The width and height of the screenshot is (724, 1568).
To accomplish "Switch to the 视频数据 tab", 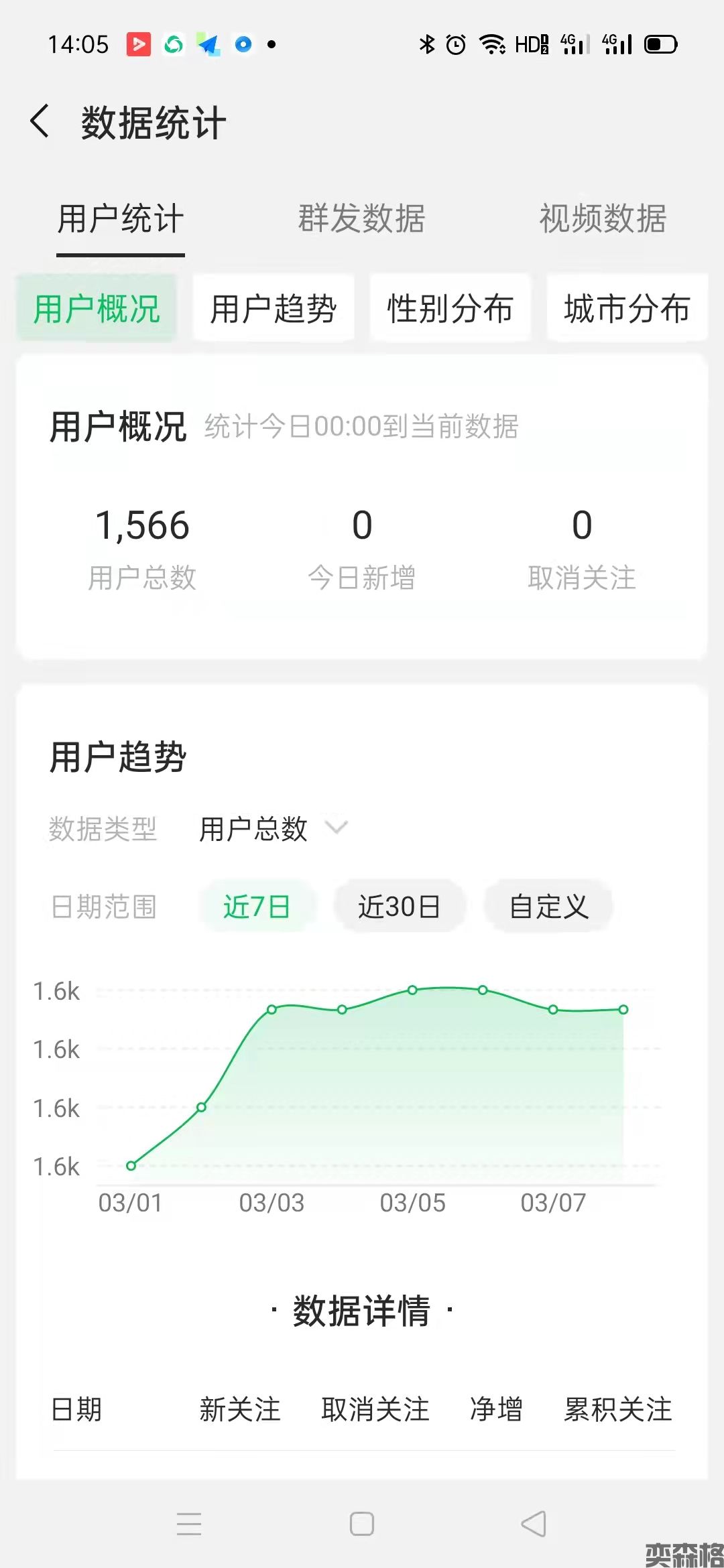I will [x=603, y=218].
